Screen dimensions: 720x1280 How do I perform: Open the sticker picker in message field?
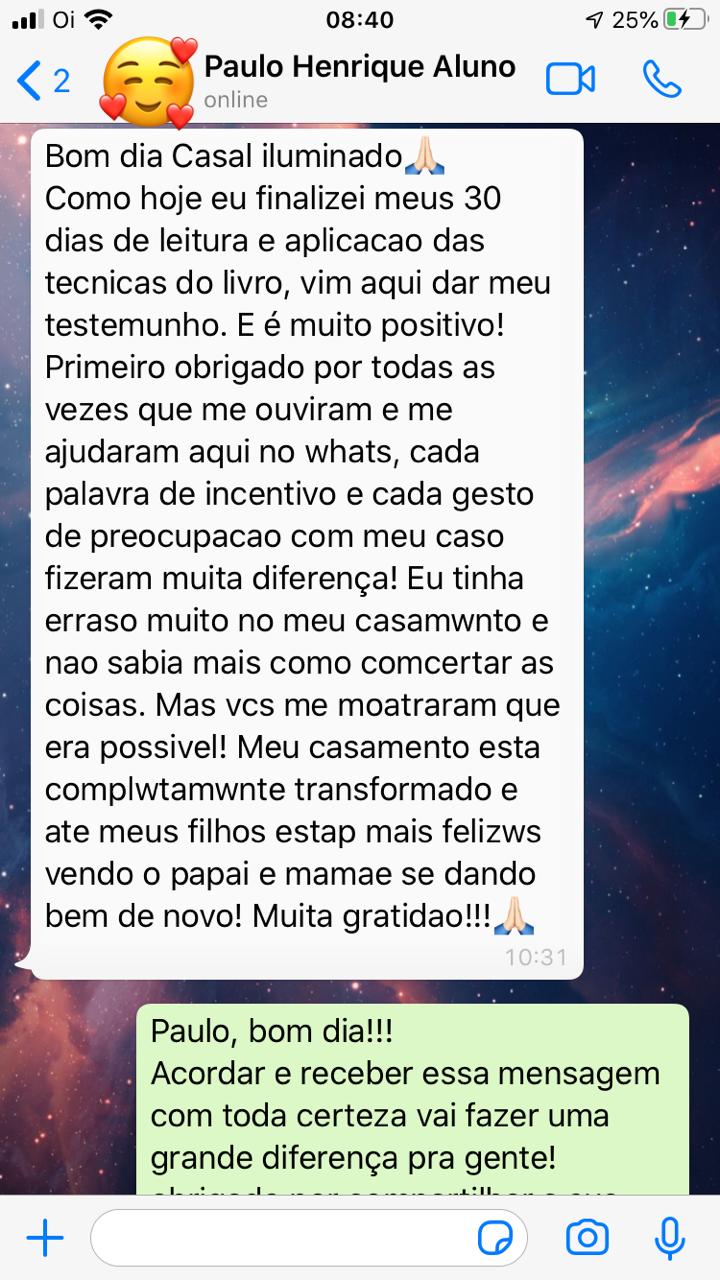495,1239
